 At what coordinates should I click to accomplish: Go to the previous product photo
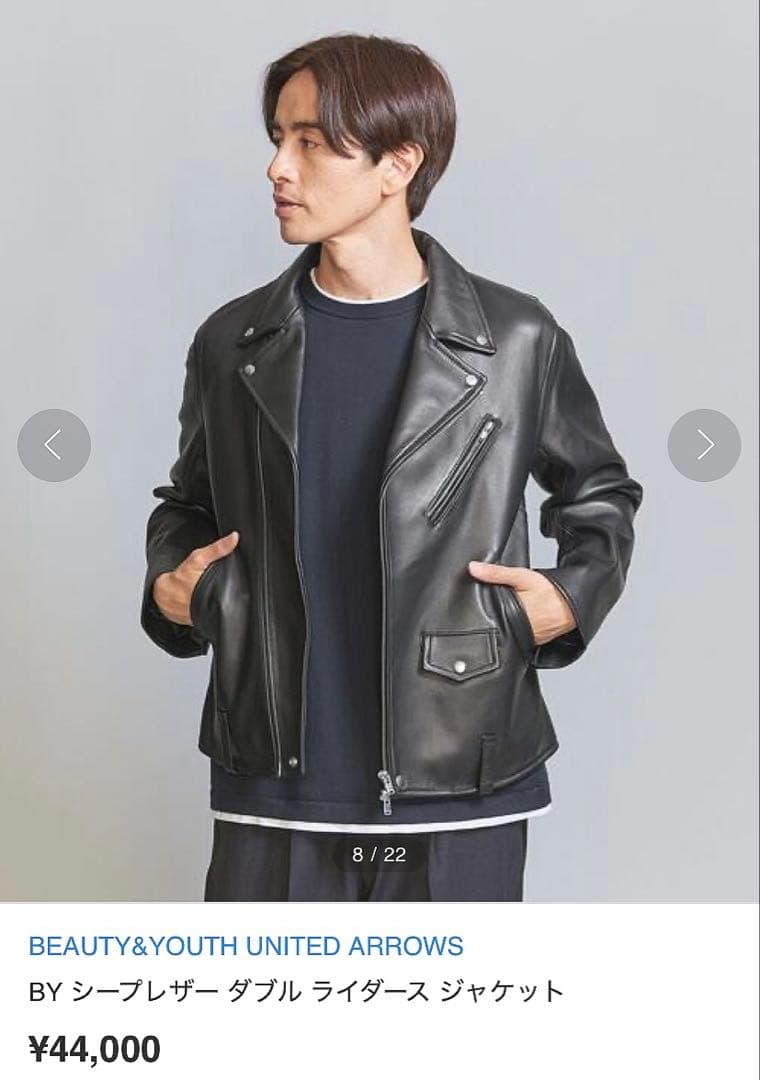(54, 445)
